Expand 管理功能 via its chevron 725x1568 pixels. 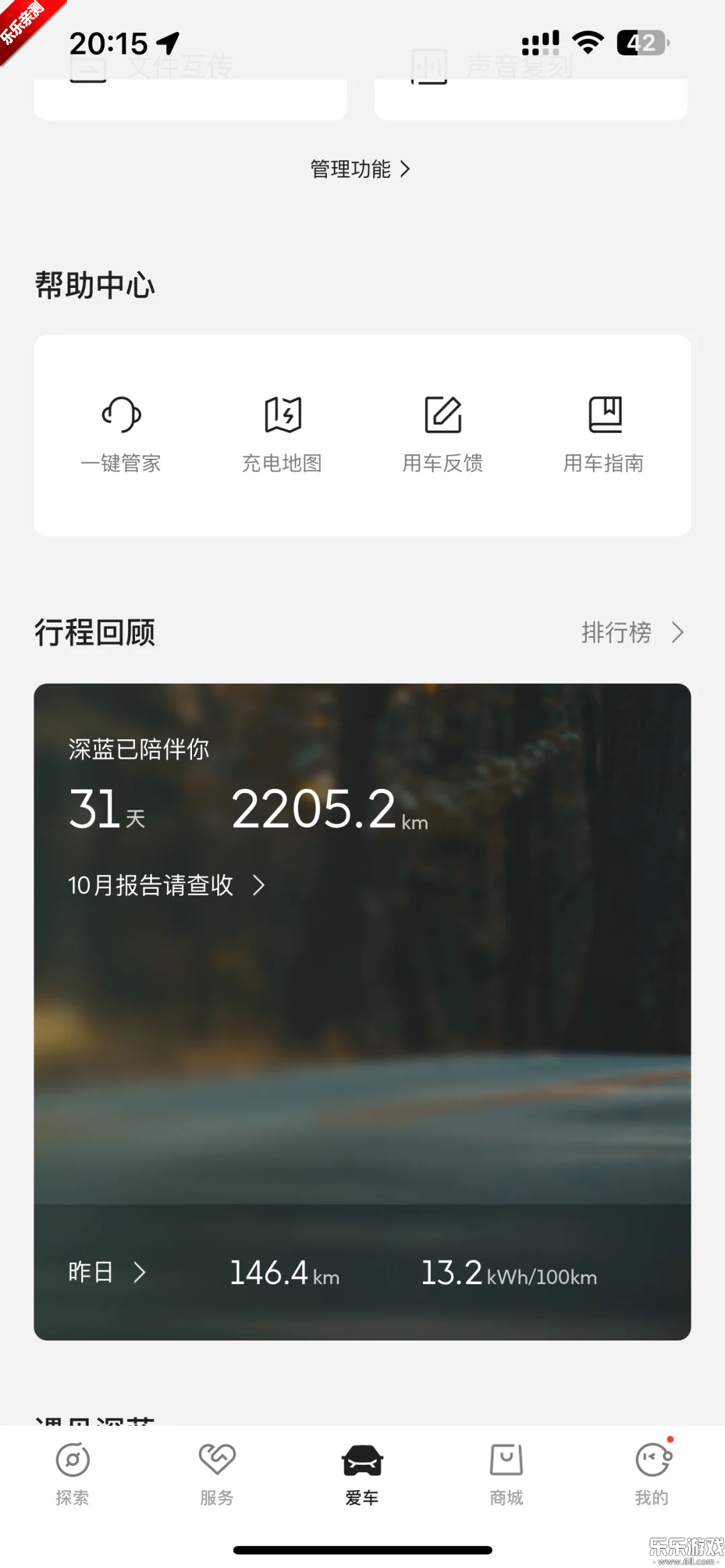click(405, 170)
